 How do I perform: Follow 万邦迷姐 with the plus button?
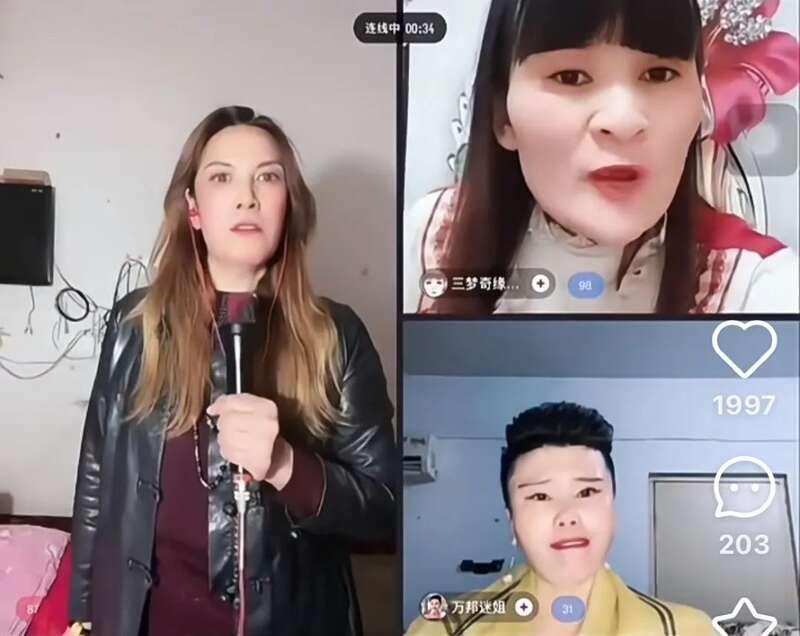click(523, 607)
